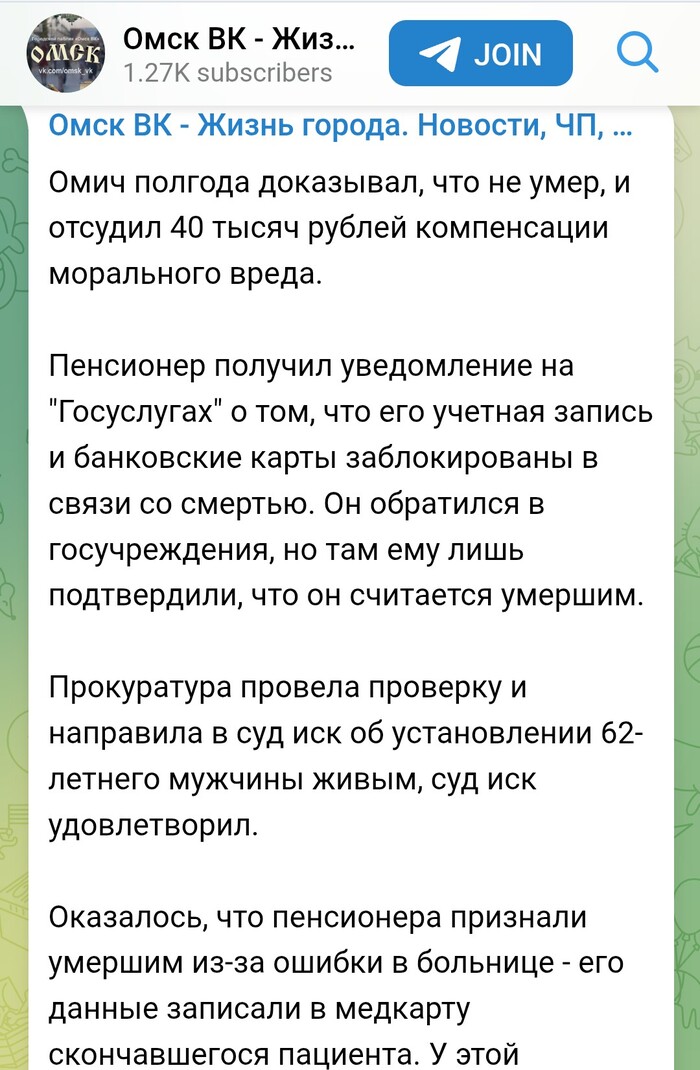Open channel info via header title
This screenshot has width=700, height=1070.
tap(239, 41)
